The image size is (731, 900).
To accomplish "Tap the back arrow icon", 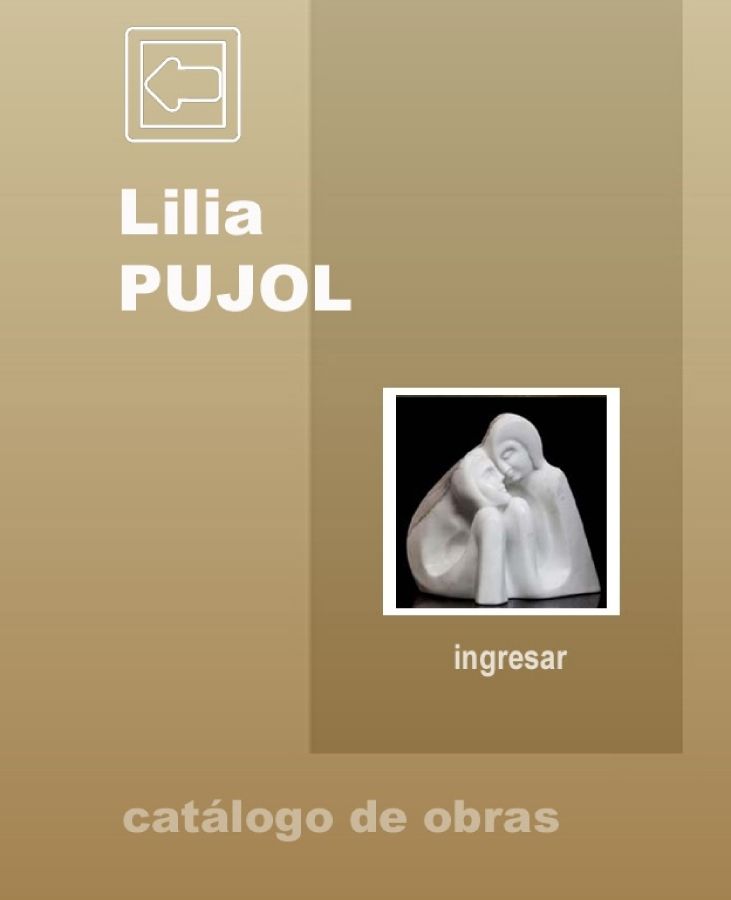I will click(182, 84).
